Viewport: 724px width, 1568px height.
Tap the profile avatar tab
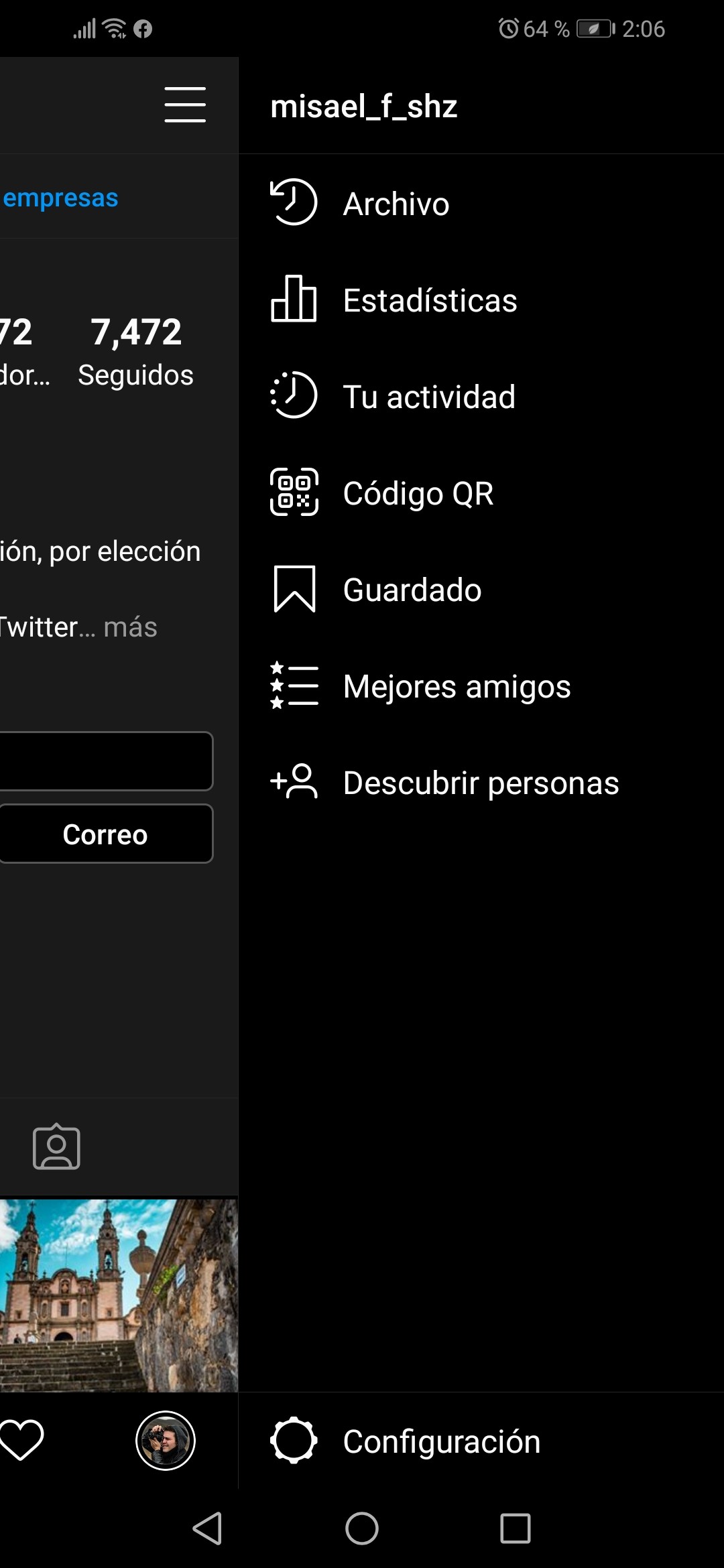[166, 1440]
